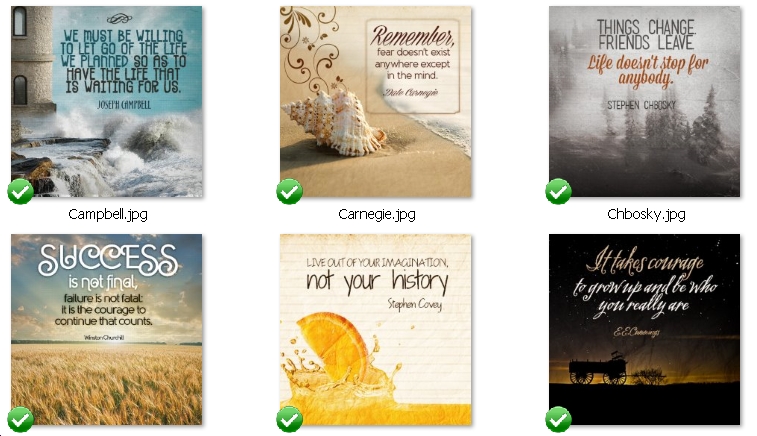
Task: Select the 'It takes courage' sunset thumbnail
Action: [645, 328]
